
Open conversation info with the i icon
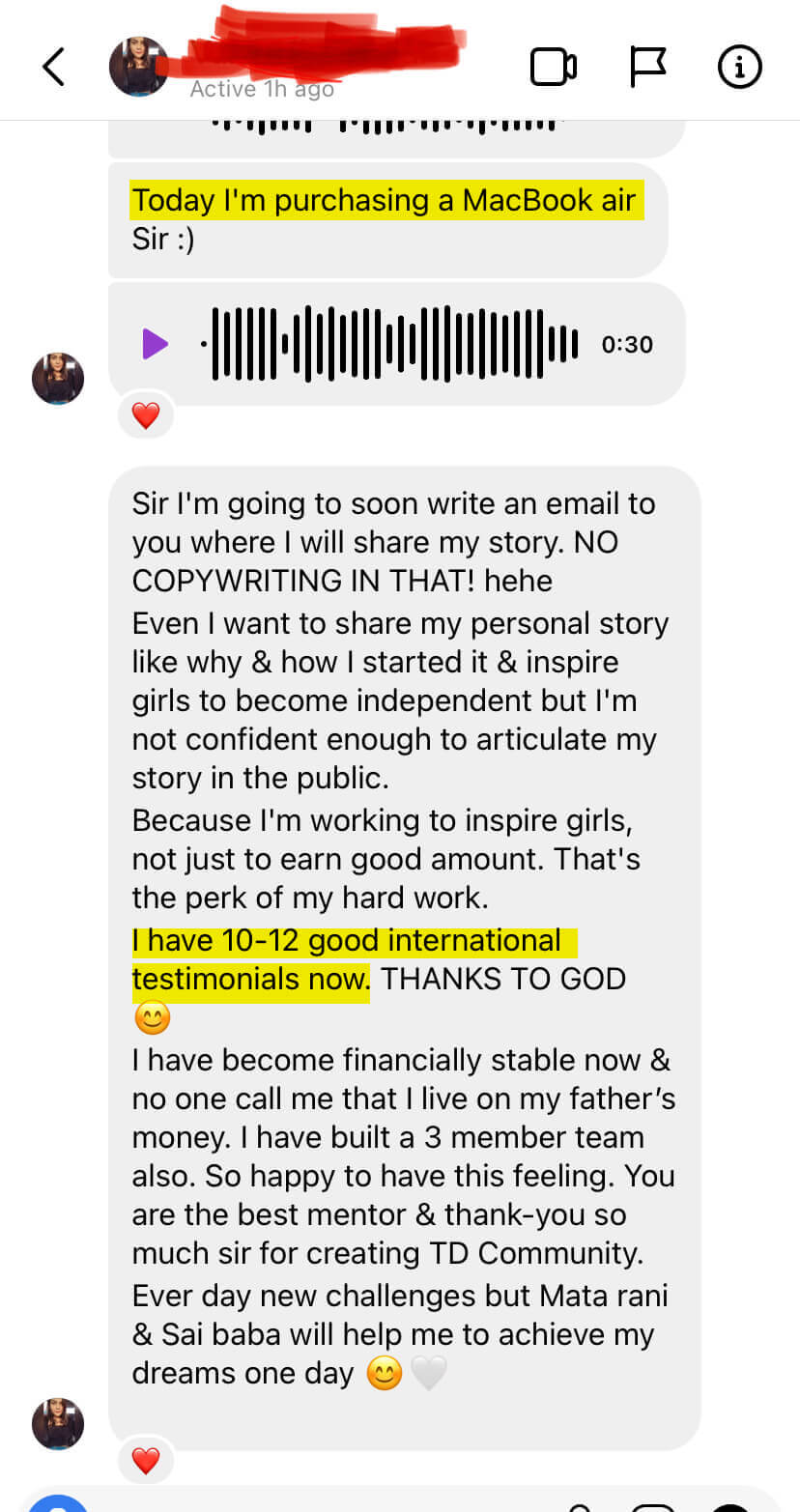click(739, 66)
